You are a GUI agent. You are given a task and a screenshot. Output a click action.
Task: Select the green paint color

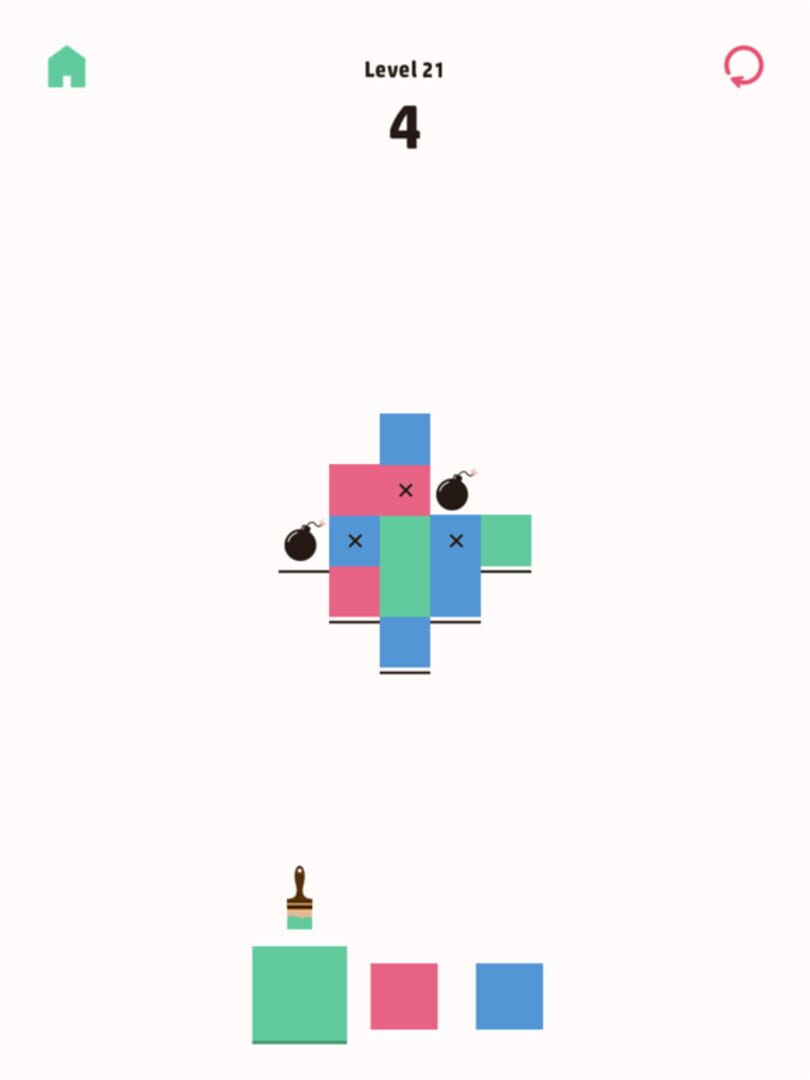(299, 993)
